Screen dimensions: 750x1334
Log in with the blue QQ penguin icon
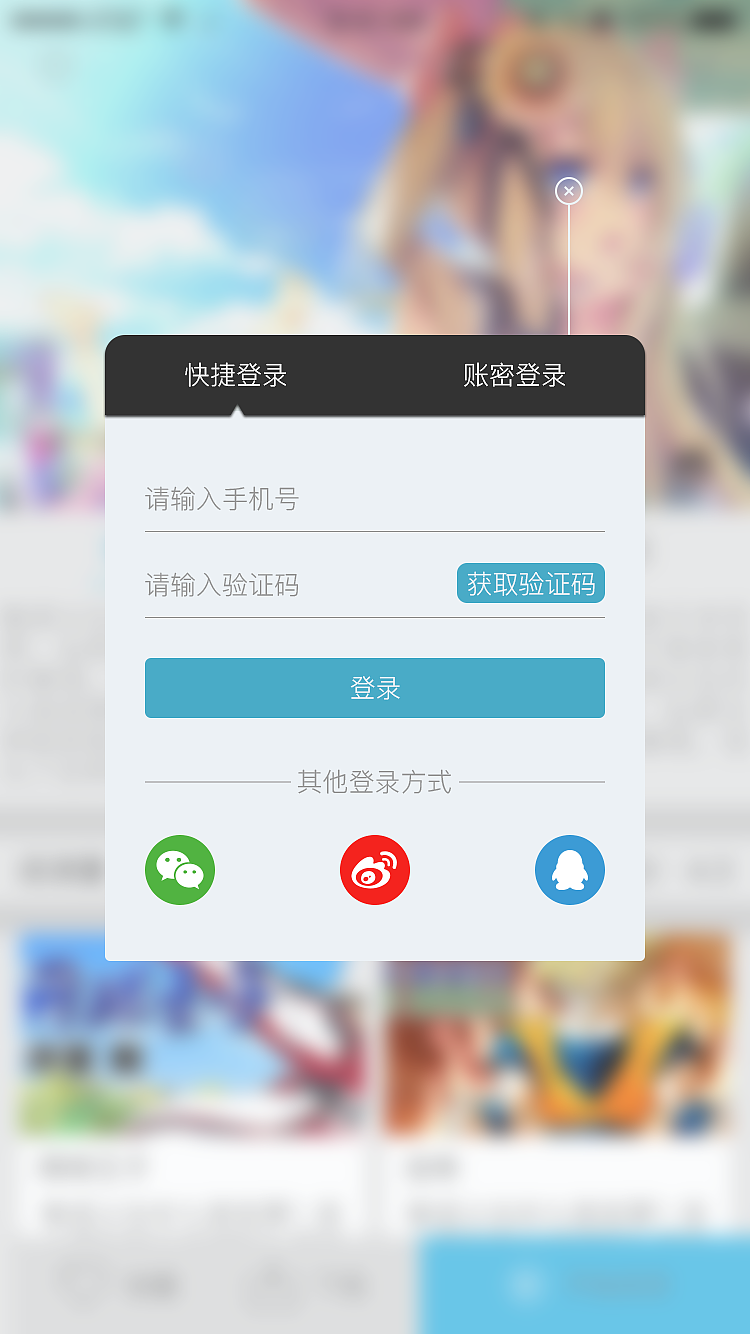(570, 870)
